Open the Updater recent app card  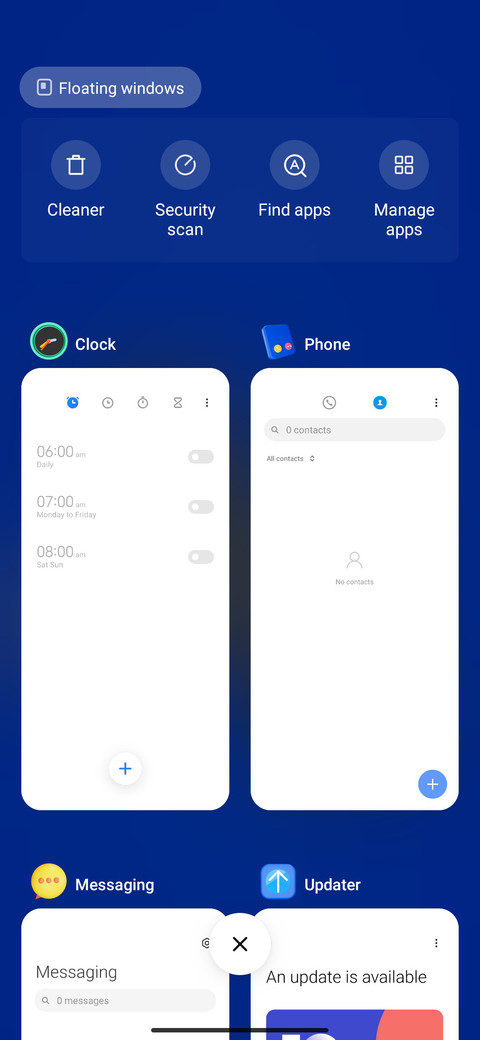pyautogui.click(x=355, y=974)
